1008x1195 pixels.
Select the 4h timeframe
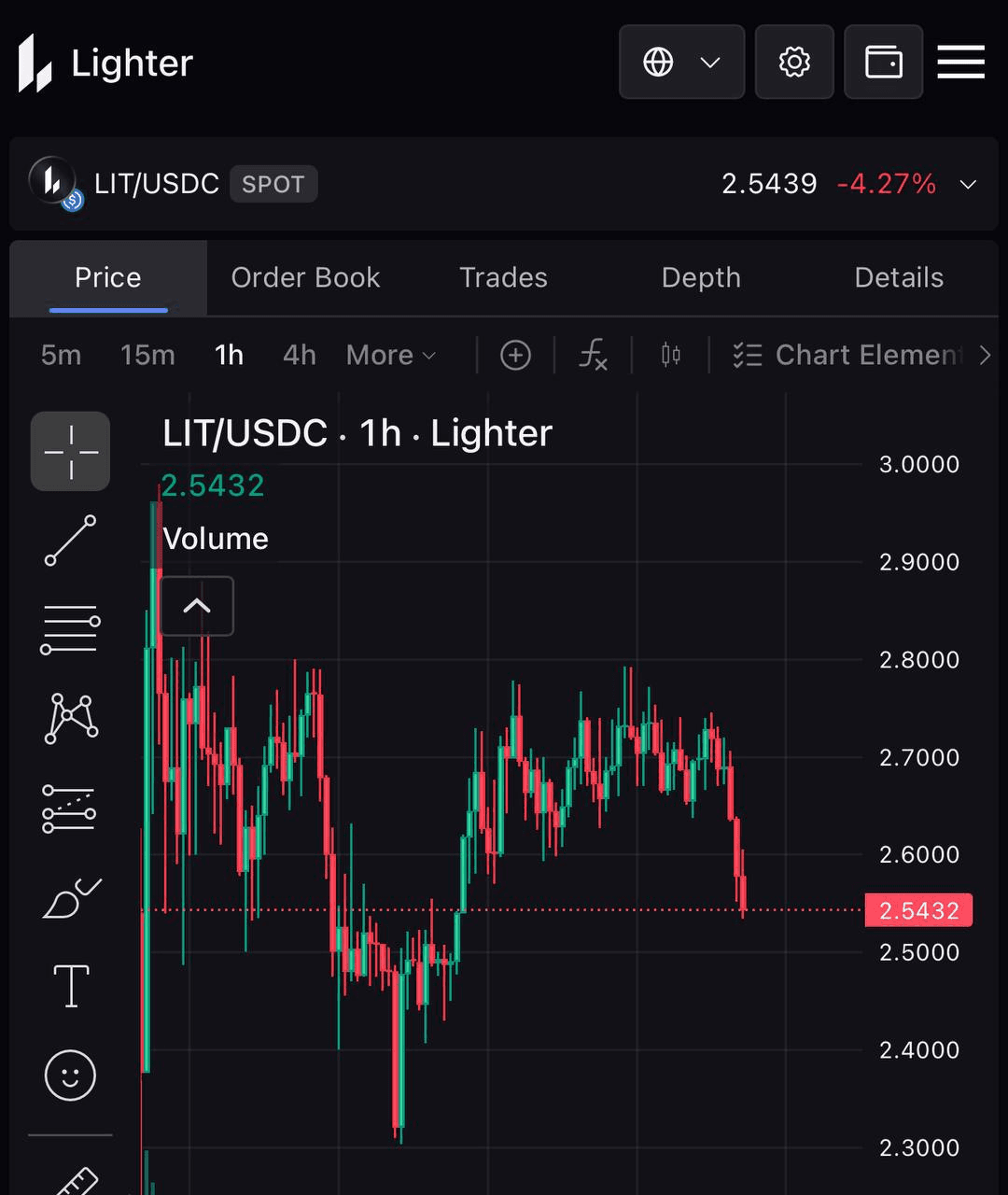299,355
